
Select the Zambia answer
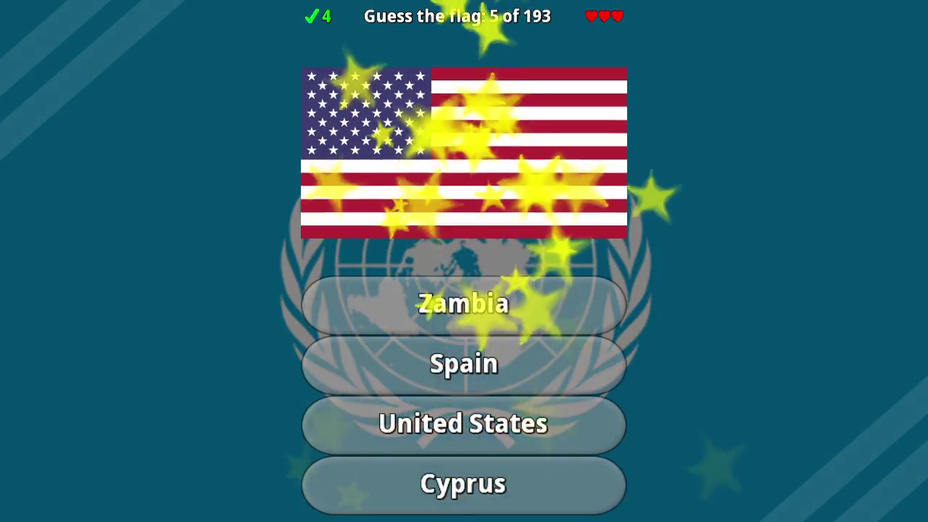pyautogui.click(x=463, y=304)
